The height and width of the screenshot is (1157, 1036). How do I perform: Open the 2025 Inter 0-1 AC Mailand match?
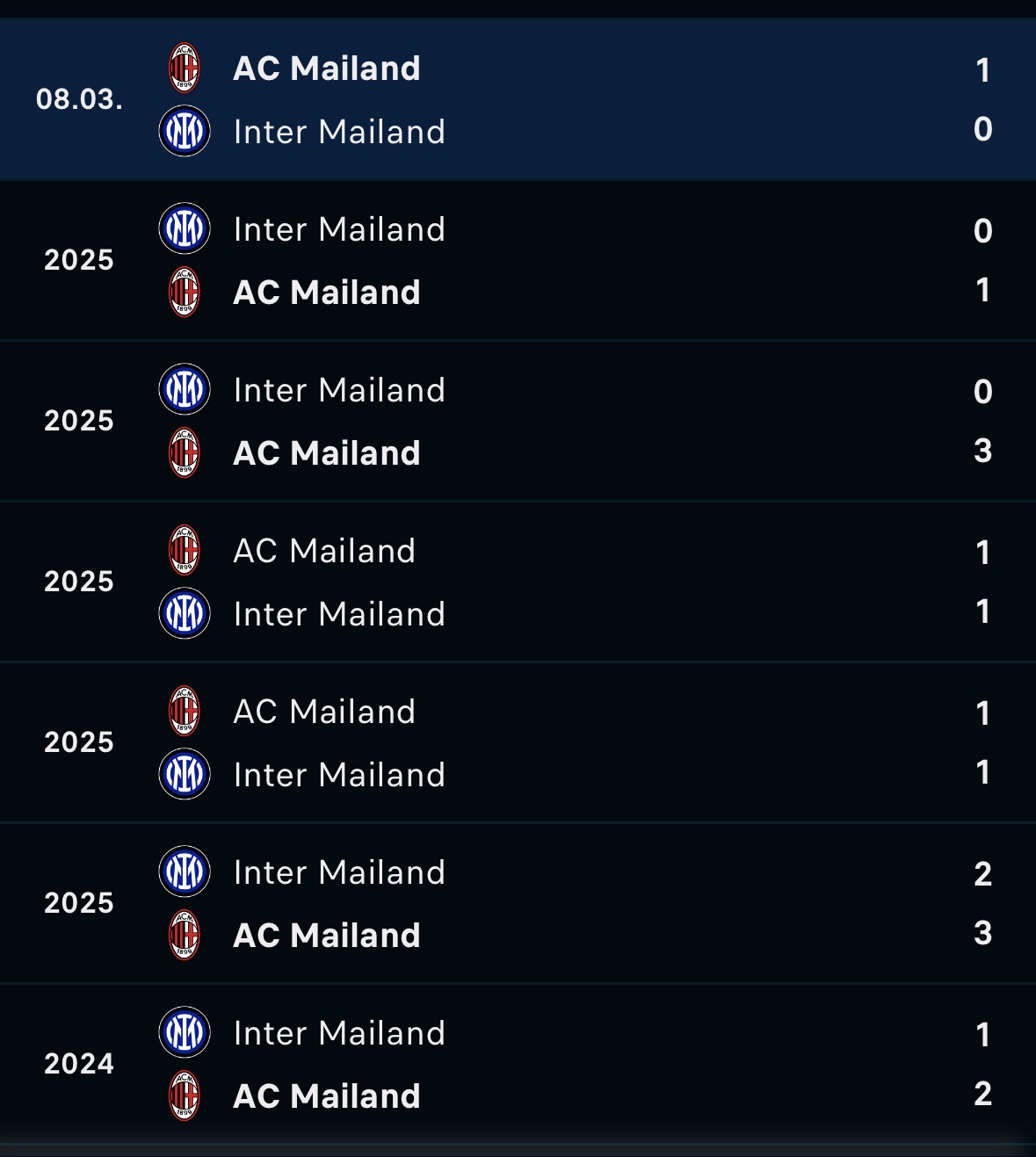pos(518,260)
